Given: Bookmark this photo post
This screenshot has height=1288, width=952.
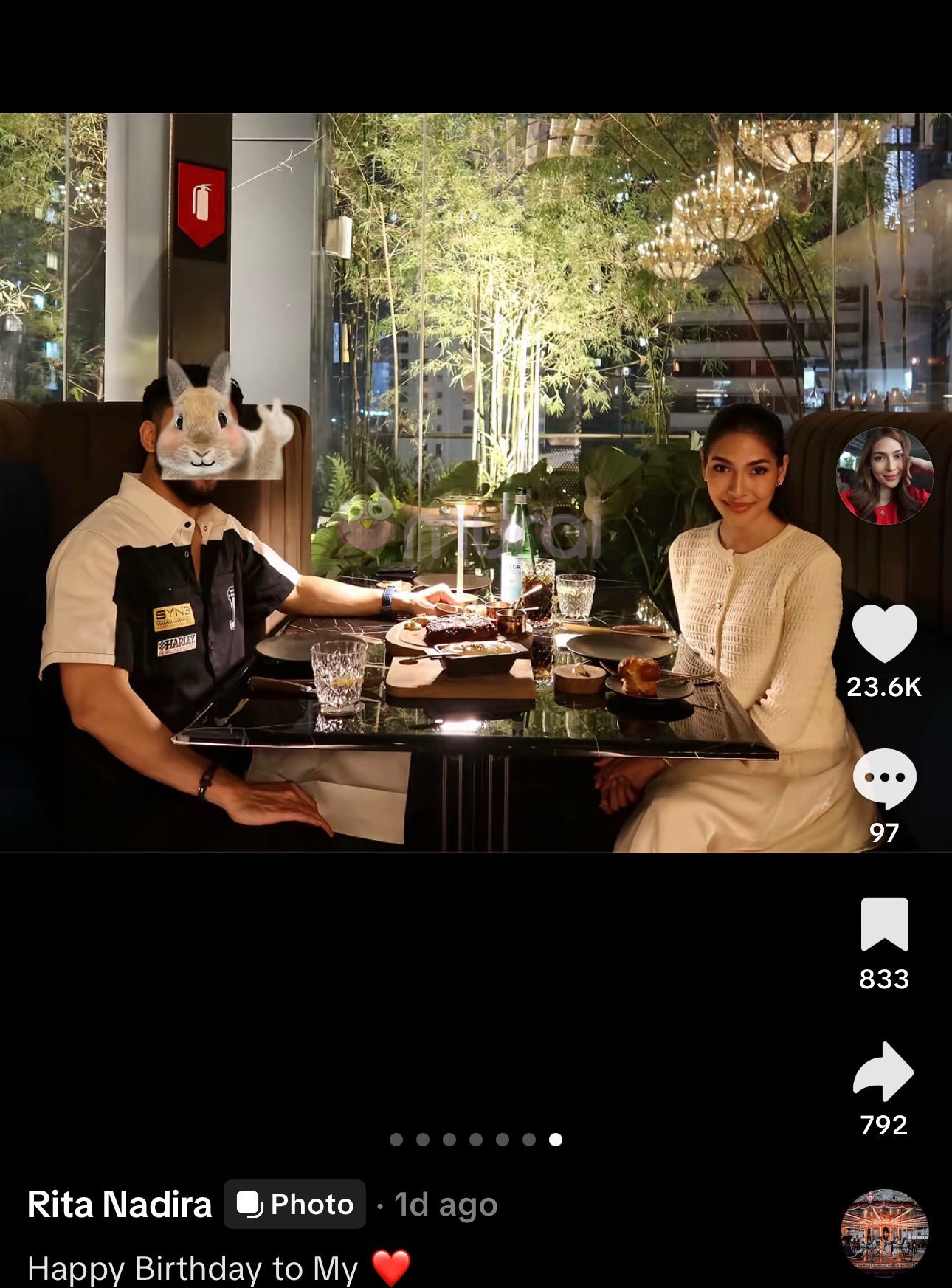Looking at the screenshot, I should point(884,924).
